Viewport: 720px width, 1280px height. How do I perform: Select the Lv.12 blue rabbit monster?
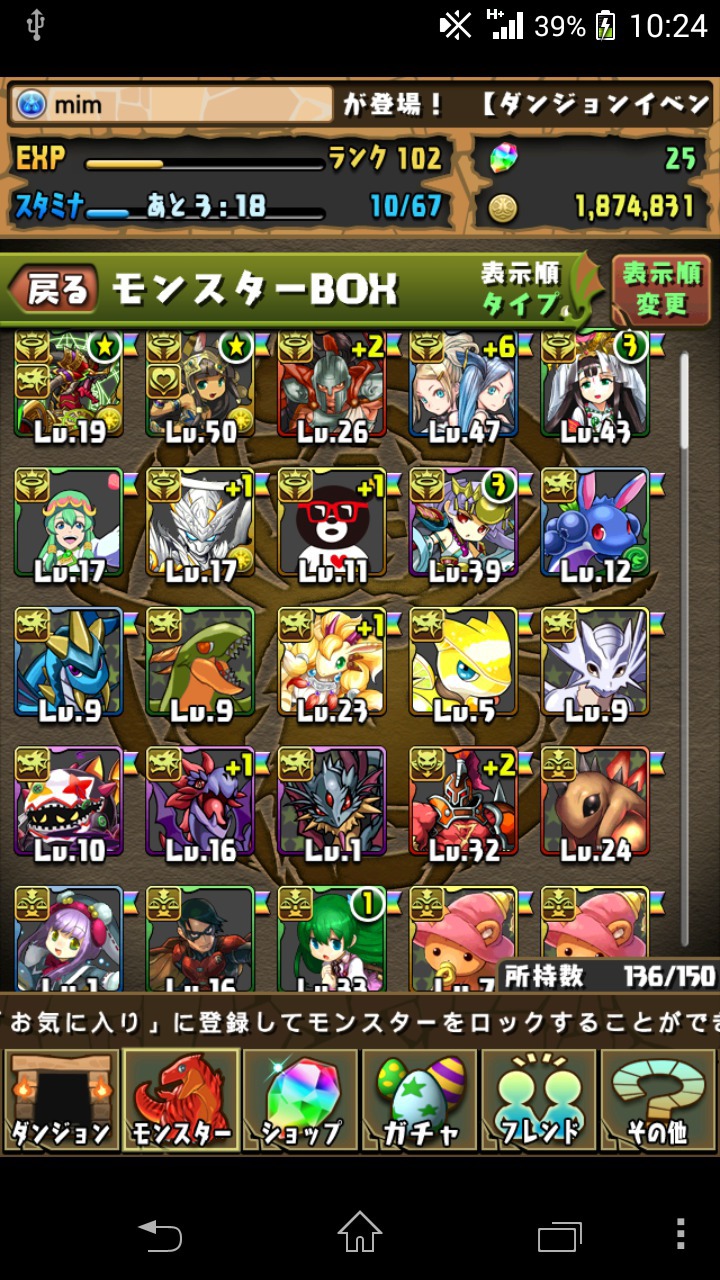point(595,525)
